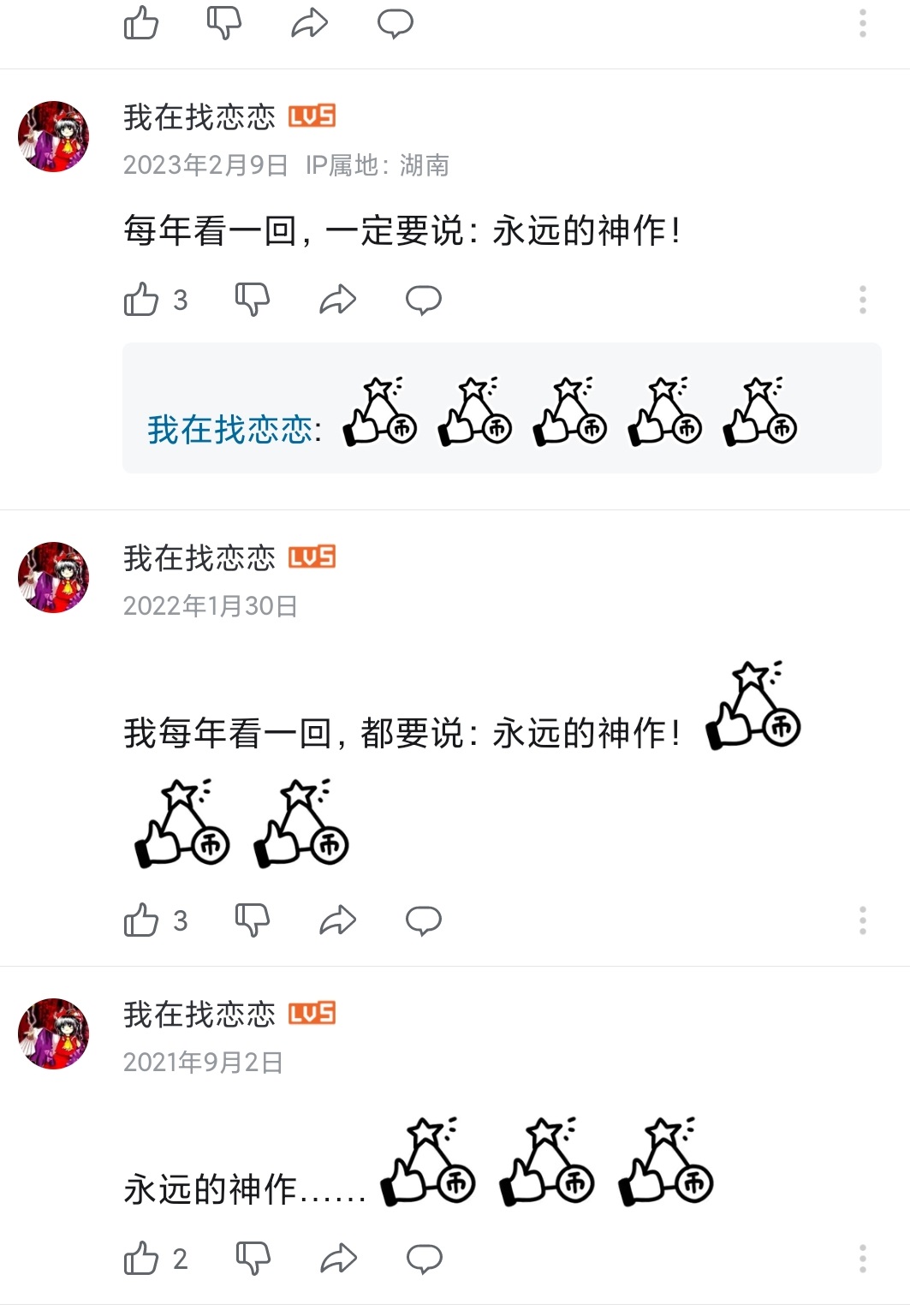This screenshot has height=1316, width=910.
Task: Open more options for 2021年9月2日 comment
Action: tap(862, 1259)
